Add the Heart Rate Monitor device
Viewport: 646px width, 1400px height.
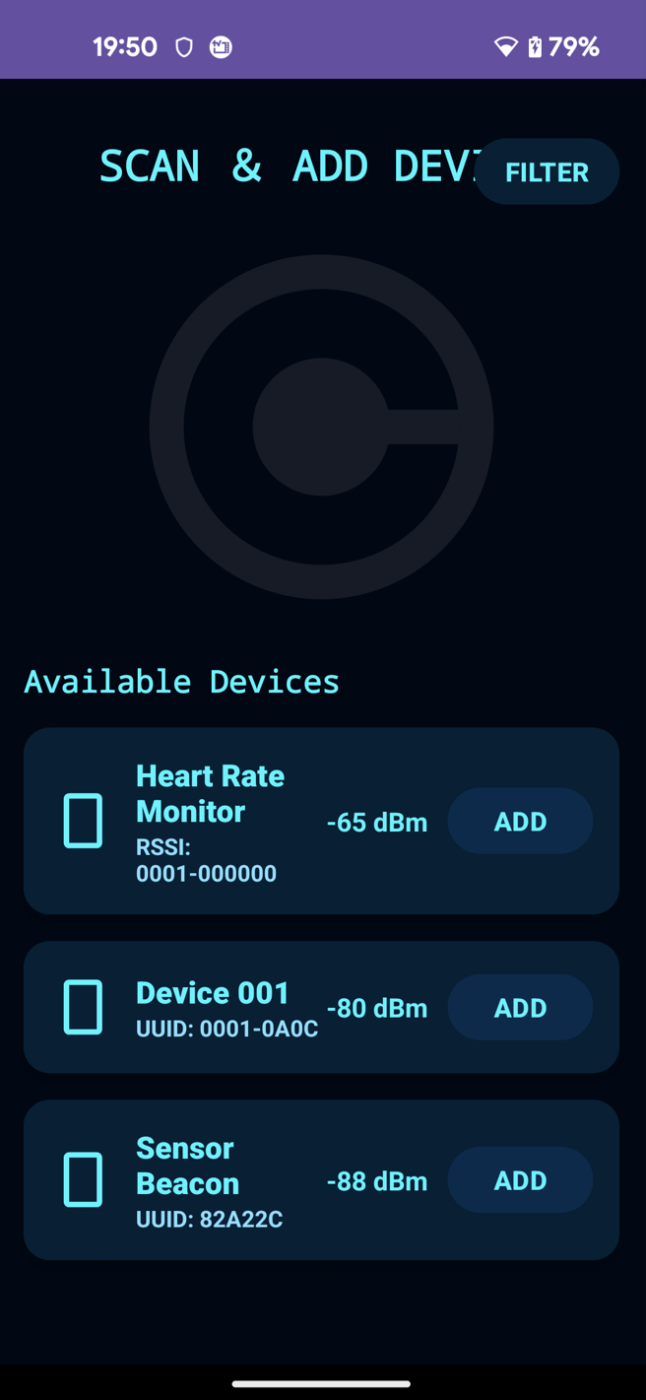coord(520,821)
